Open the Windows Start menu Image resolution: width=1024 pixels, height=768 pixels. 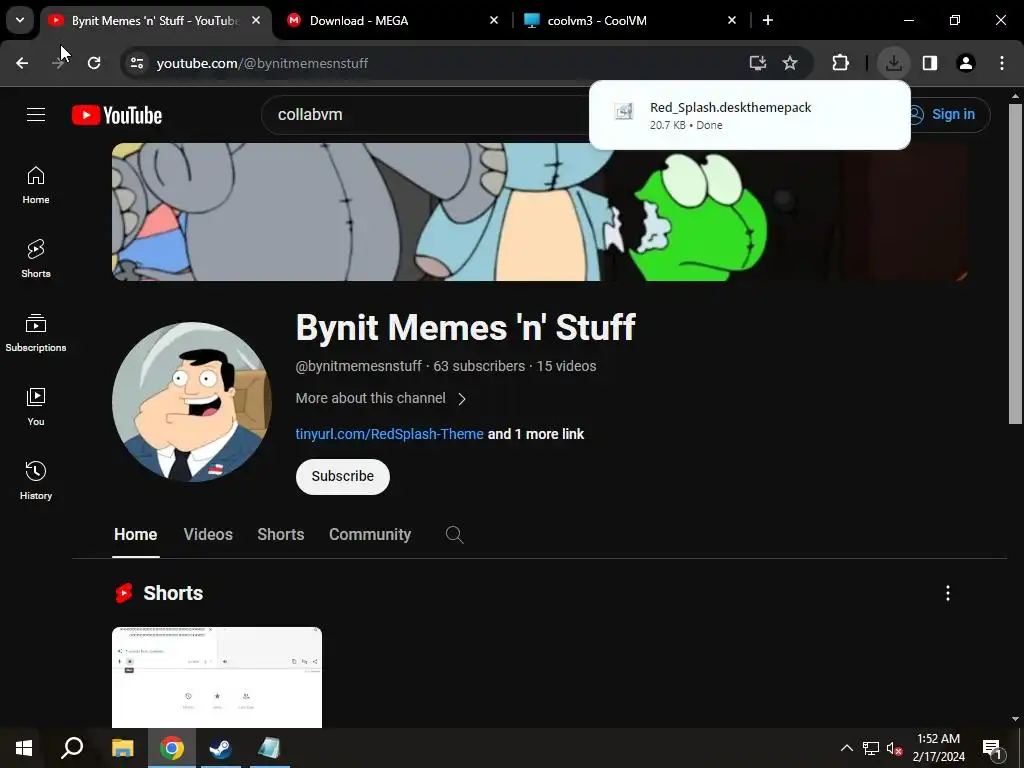coord(24,748)
